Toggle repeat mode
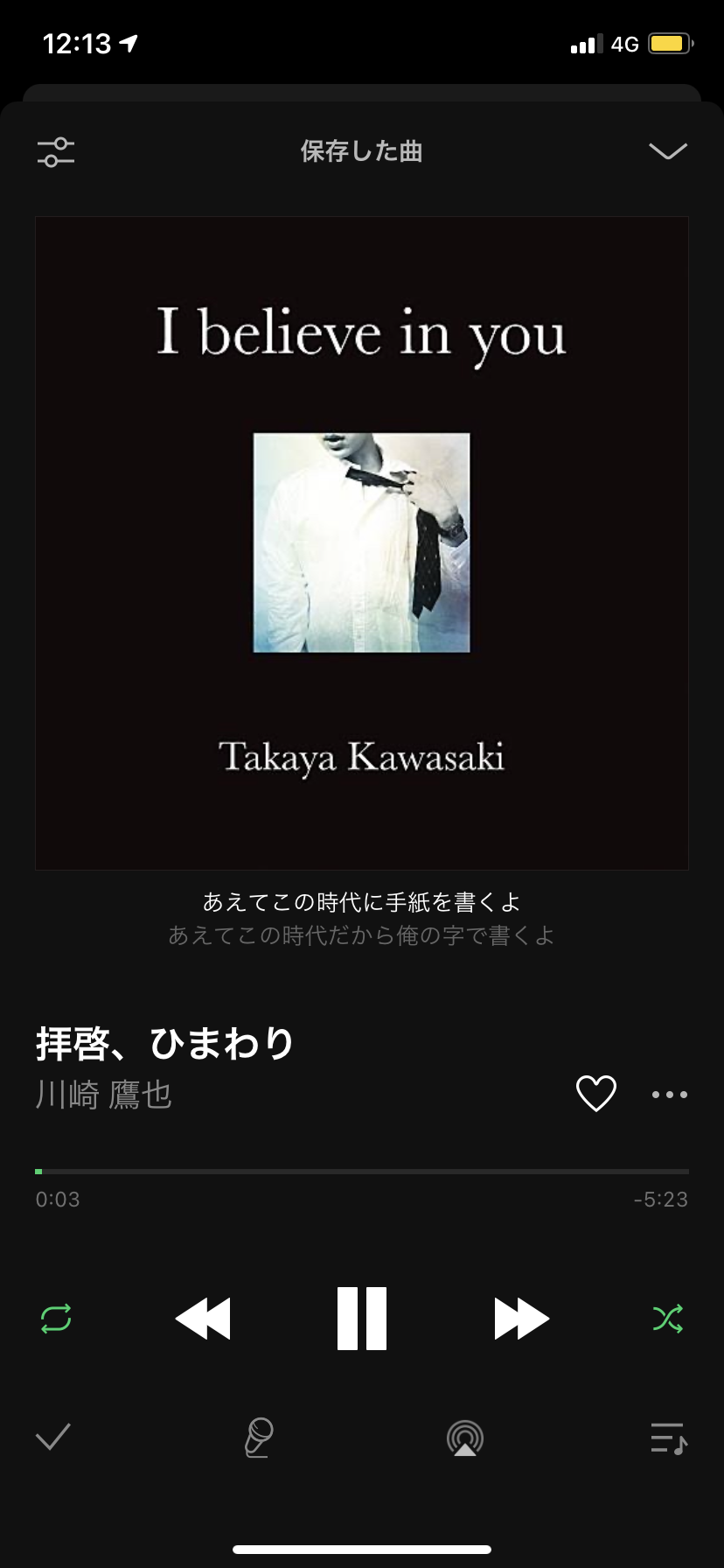Screen dimensions: 724x1568 pyautogui.click(x=56, y=1318)
